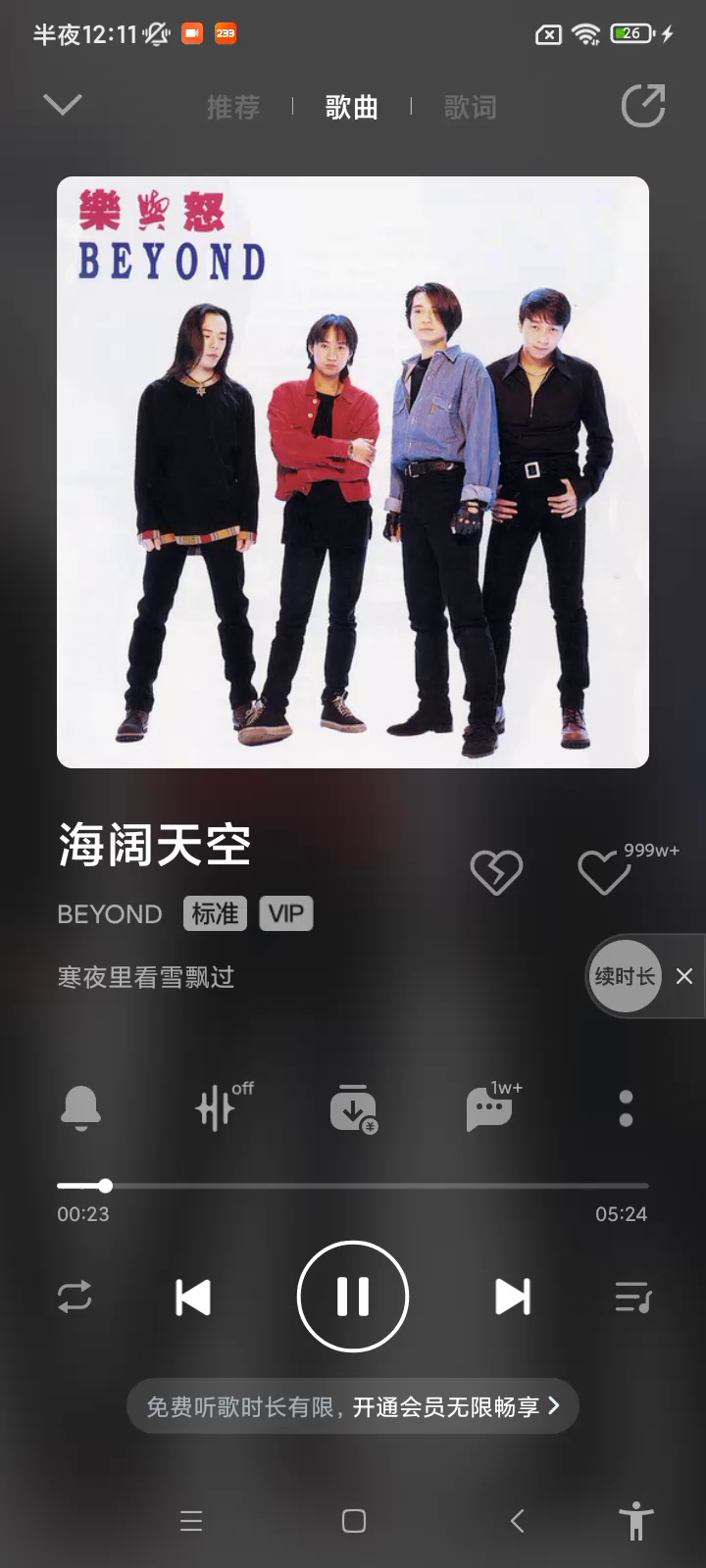This screenshot has width=706, height=1568.
Task: Open the 开通会员无限畅享 membership banner
Action: 353,1407
